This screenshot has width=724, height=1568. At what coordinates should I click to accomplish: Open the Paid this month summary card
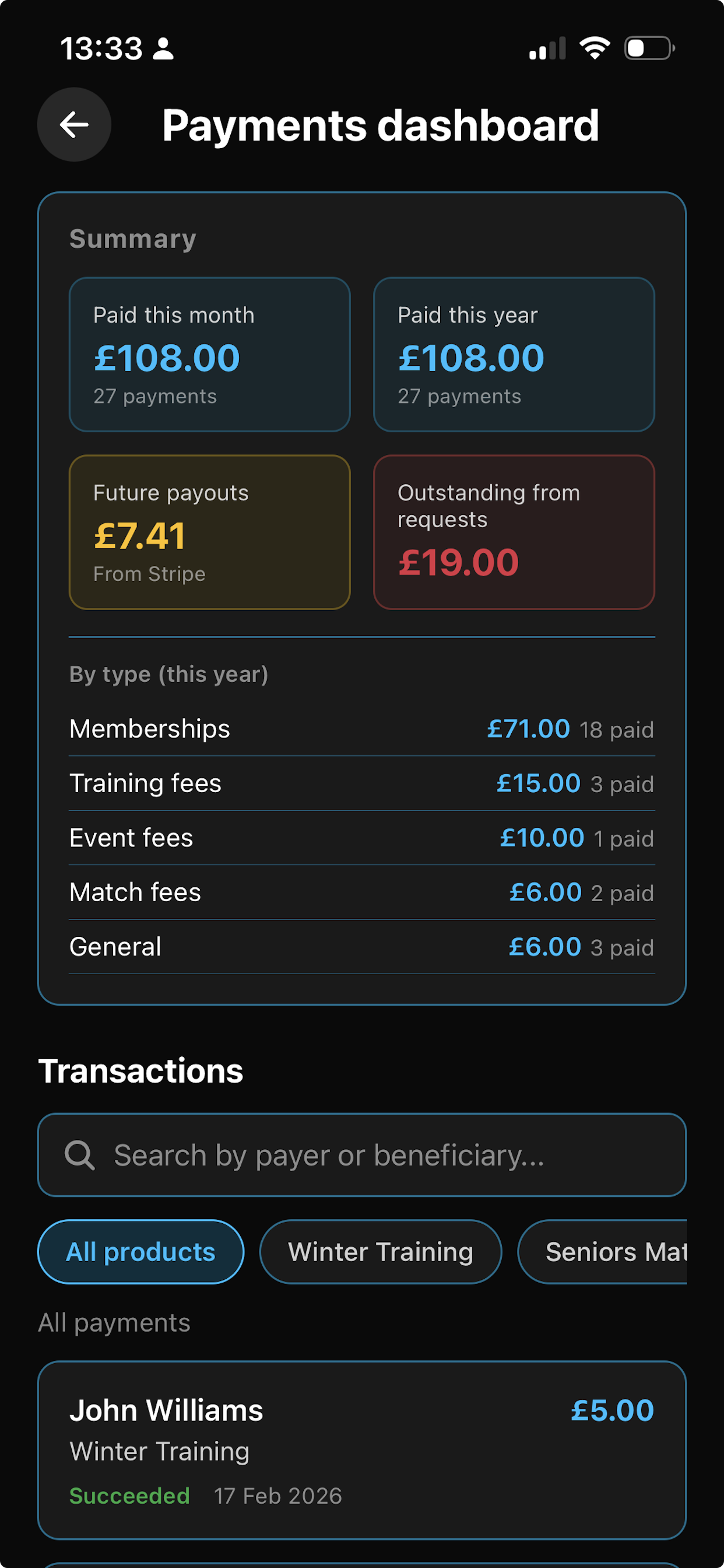tap(209, 353)
